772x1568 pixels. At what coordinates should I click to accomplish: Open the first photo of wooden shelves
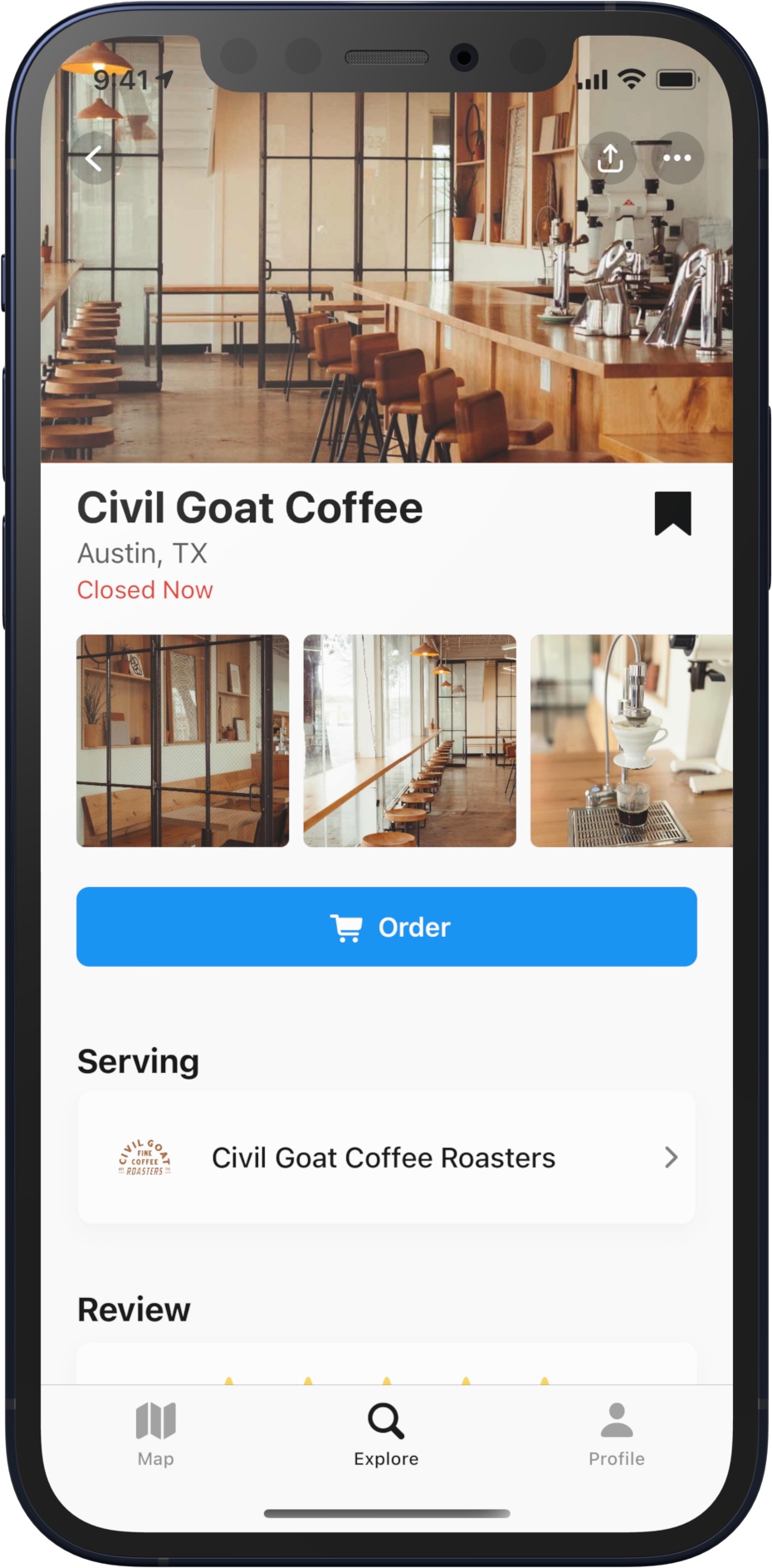click(183, 741)
